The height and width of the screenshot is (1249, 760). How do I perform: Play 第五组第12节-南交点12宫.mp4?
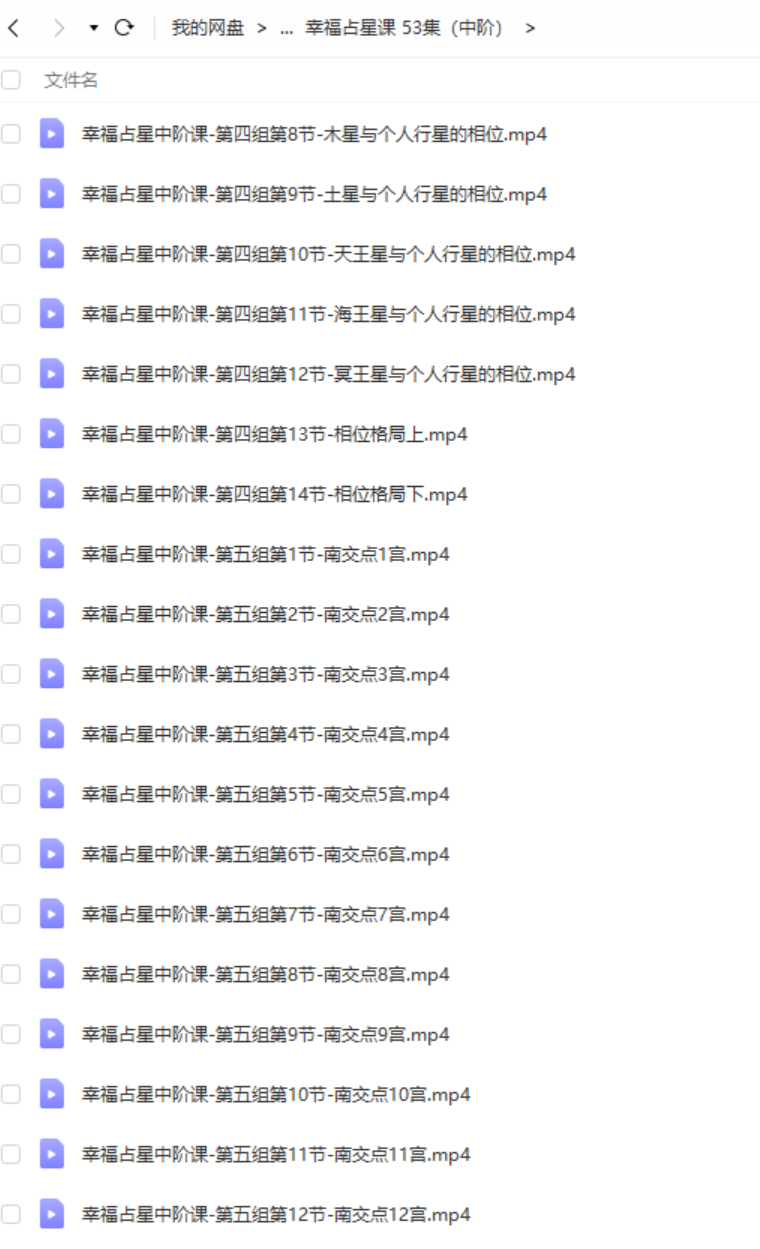pyautogui.click(x=275, y=1214)
